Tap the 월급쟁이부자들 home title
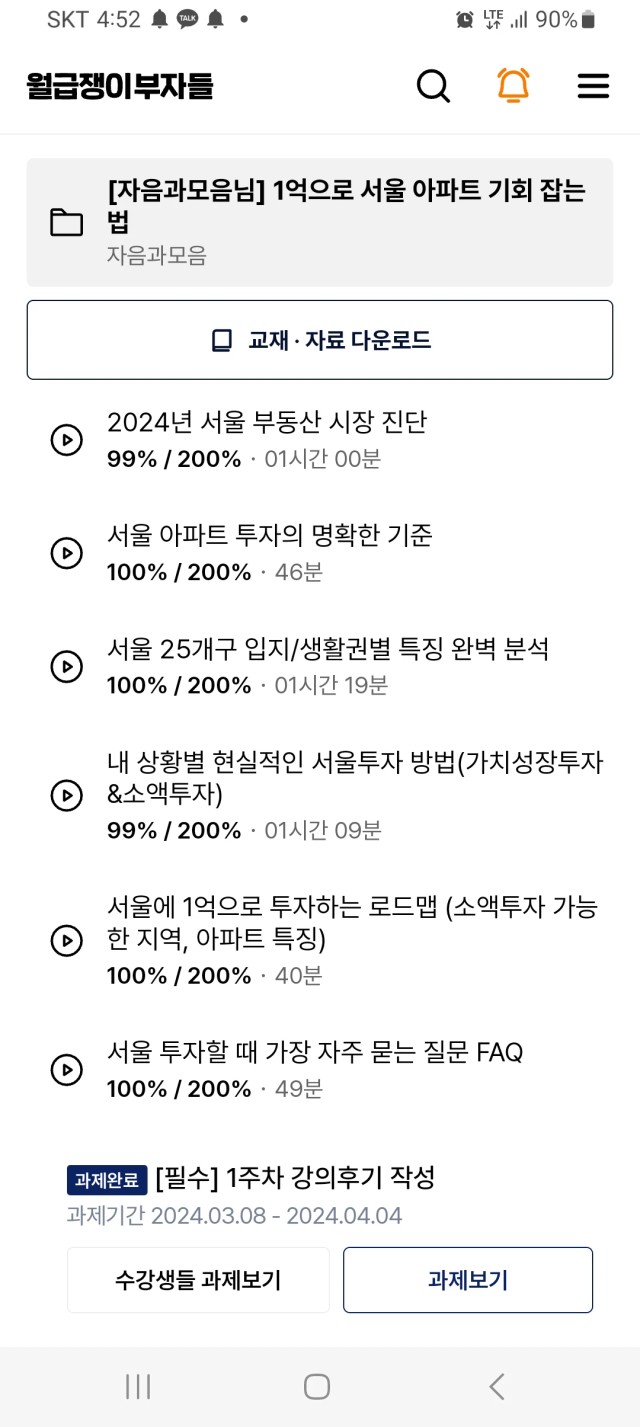This screenshot has width=640, height=1427. (x=120, y=86)
